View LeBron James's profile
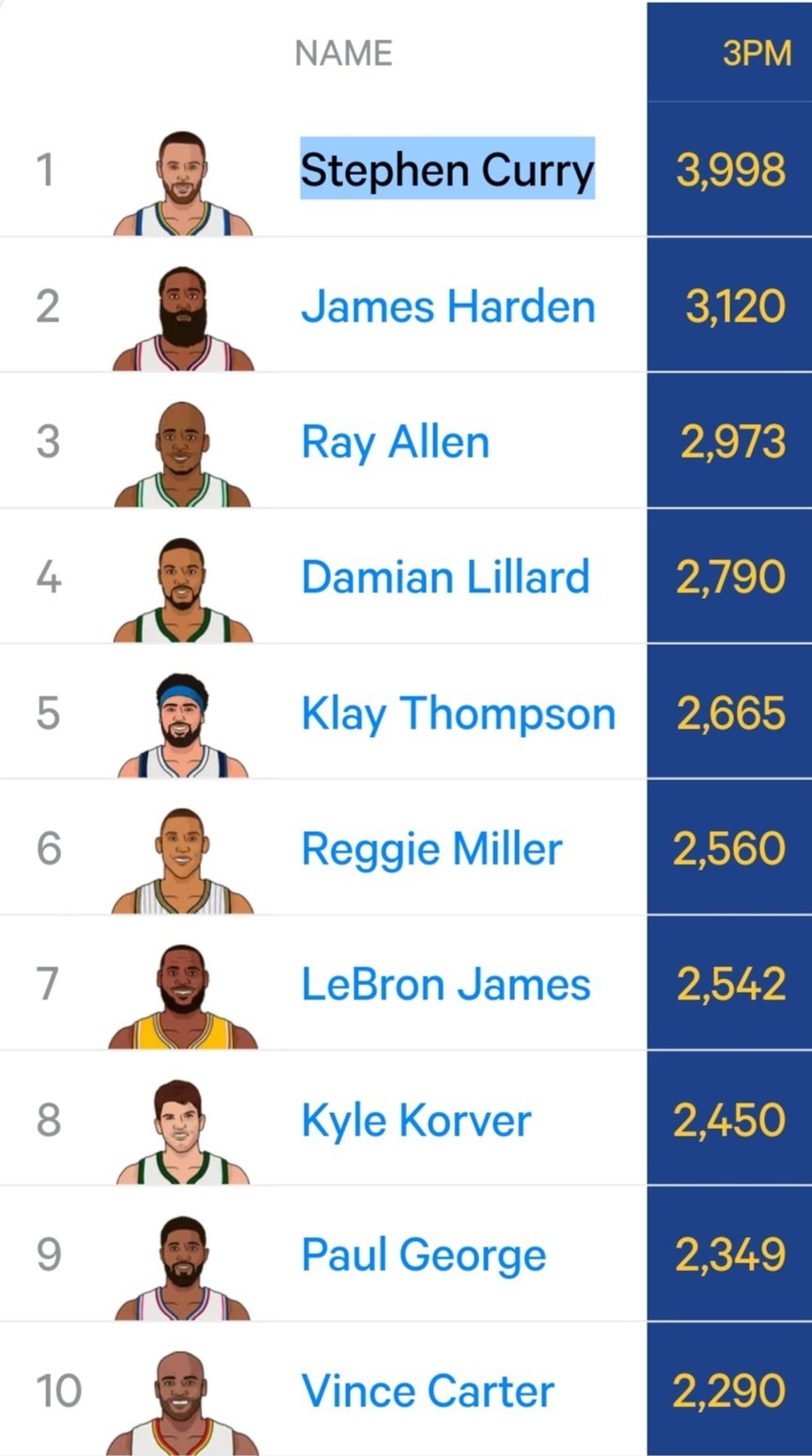 coord(446,985)
